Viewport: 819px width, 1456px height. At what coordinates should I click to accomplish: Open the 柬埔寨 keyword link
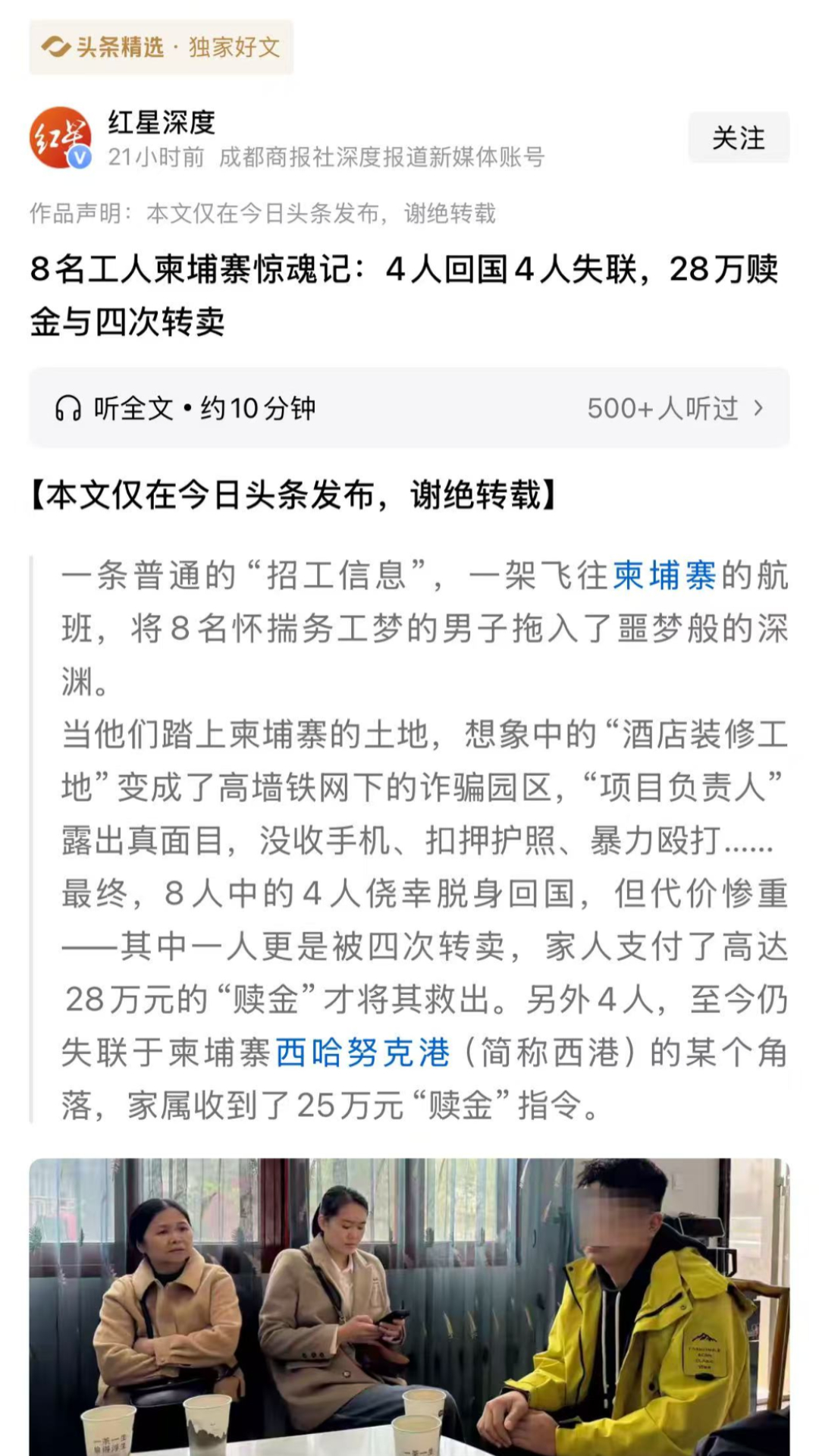664,576
